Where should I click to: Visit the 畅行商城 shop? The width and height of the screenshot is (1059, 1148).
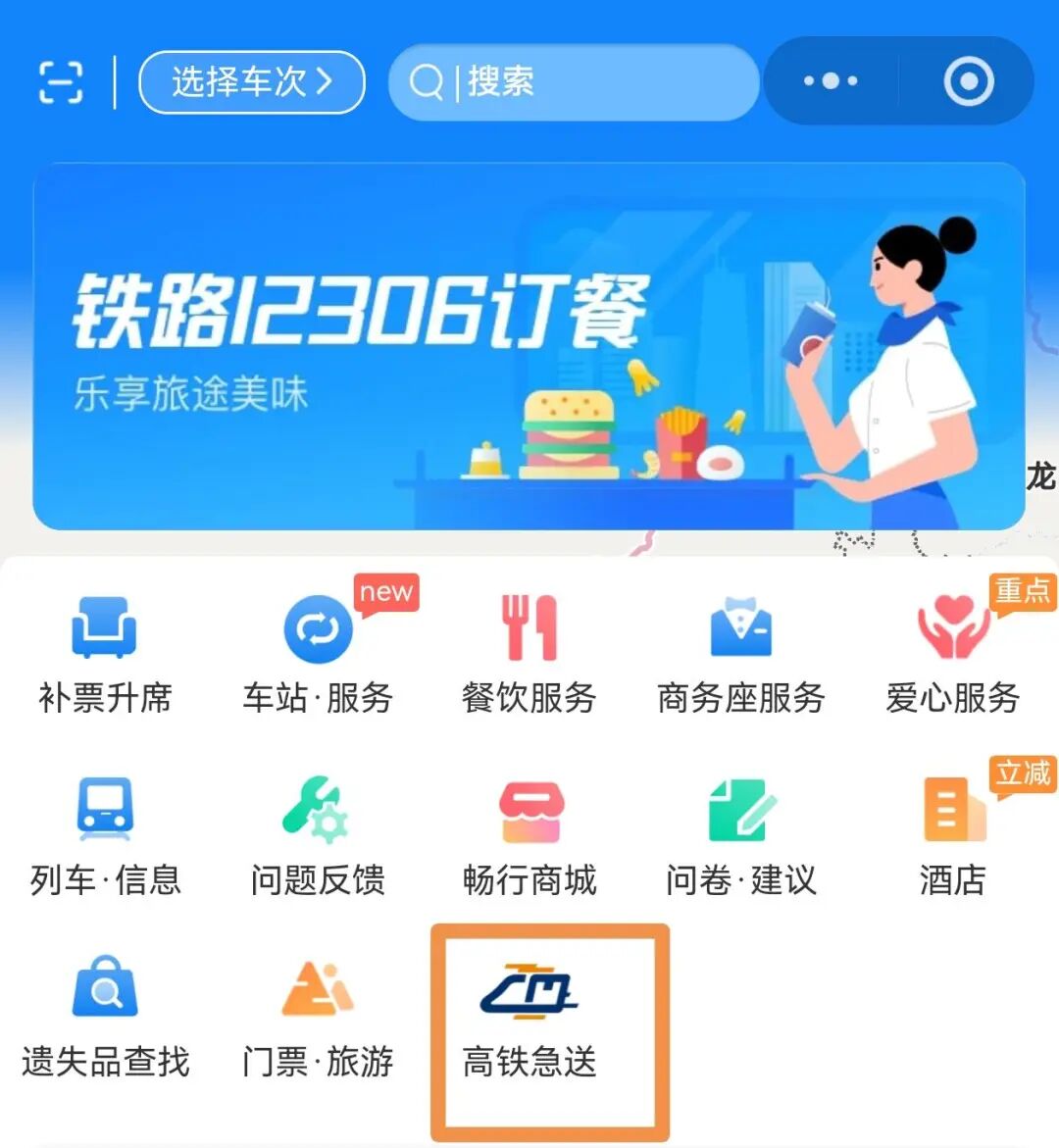529,835
